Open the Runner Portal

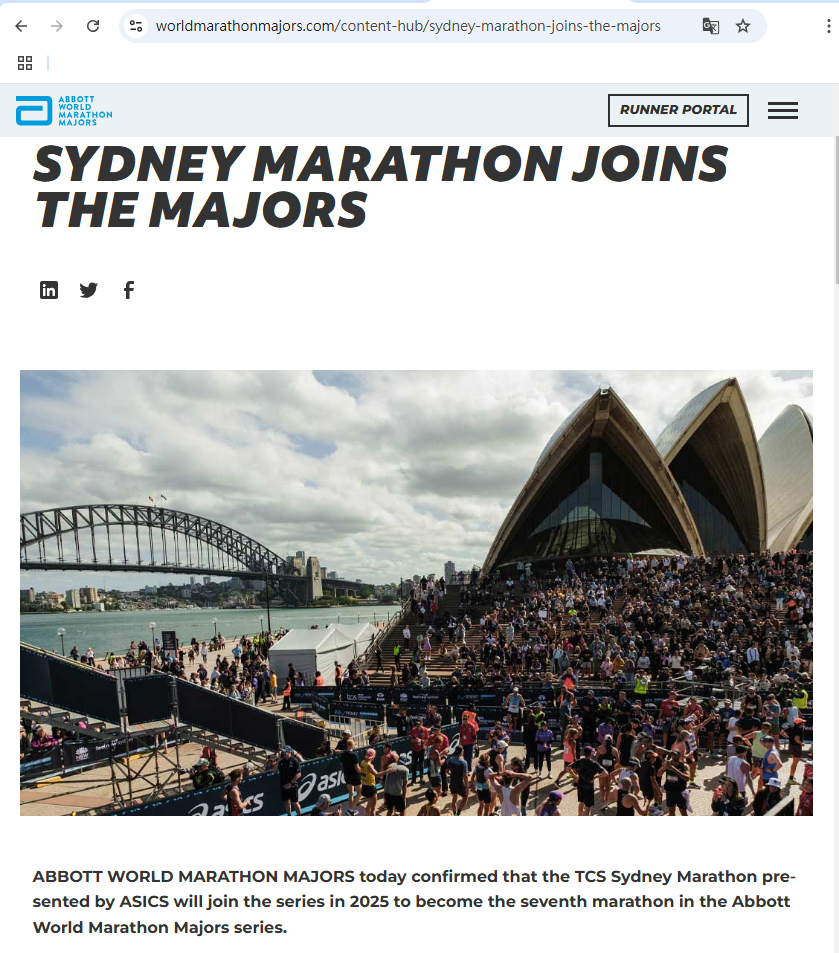(677, 110)
